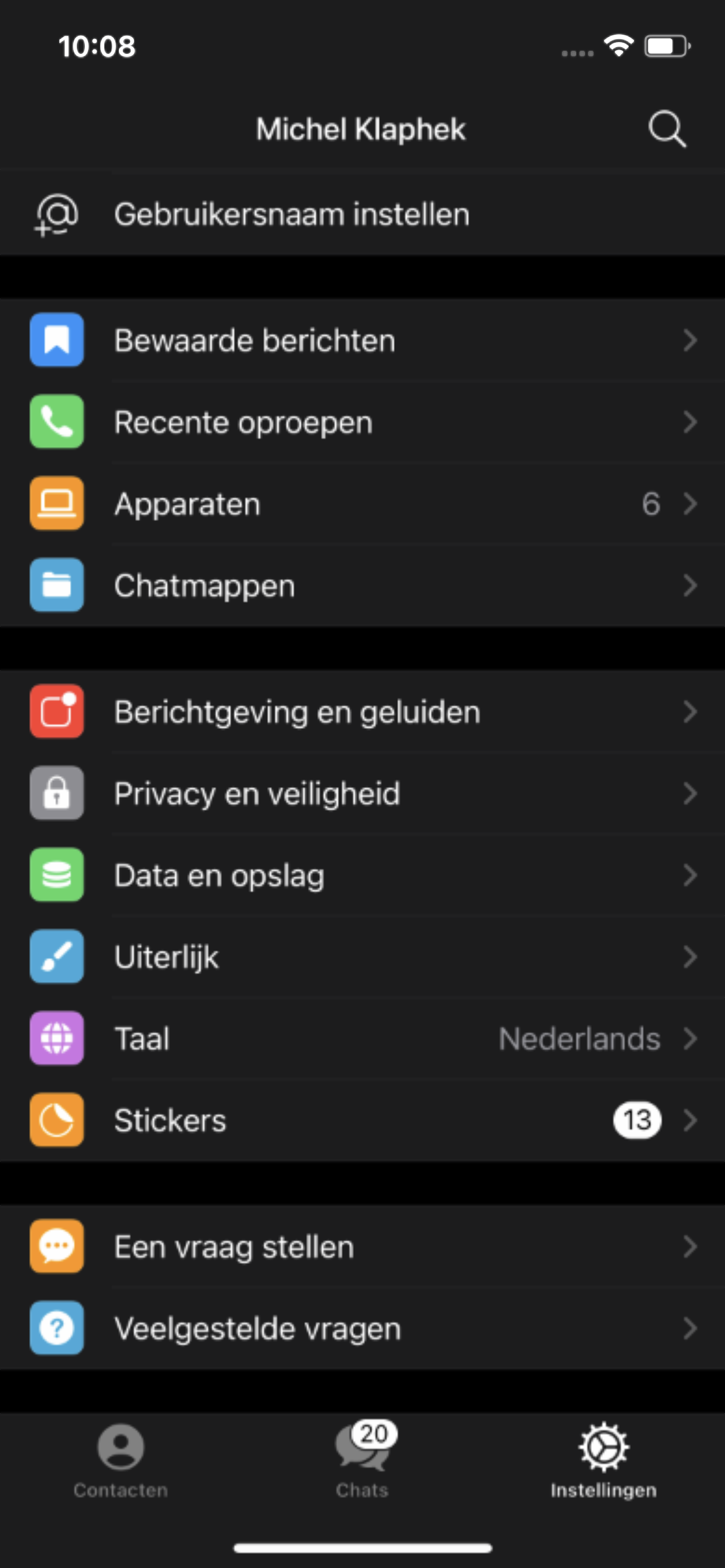Open the search magnifier icon
The image size is (725, 1568).
tap(667, 129)
